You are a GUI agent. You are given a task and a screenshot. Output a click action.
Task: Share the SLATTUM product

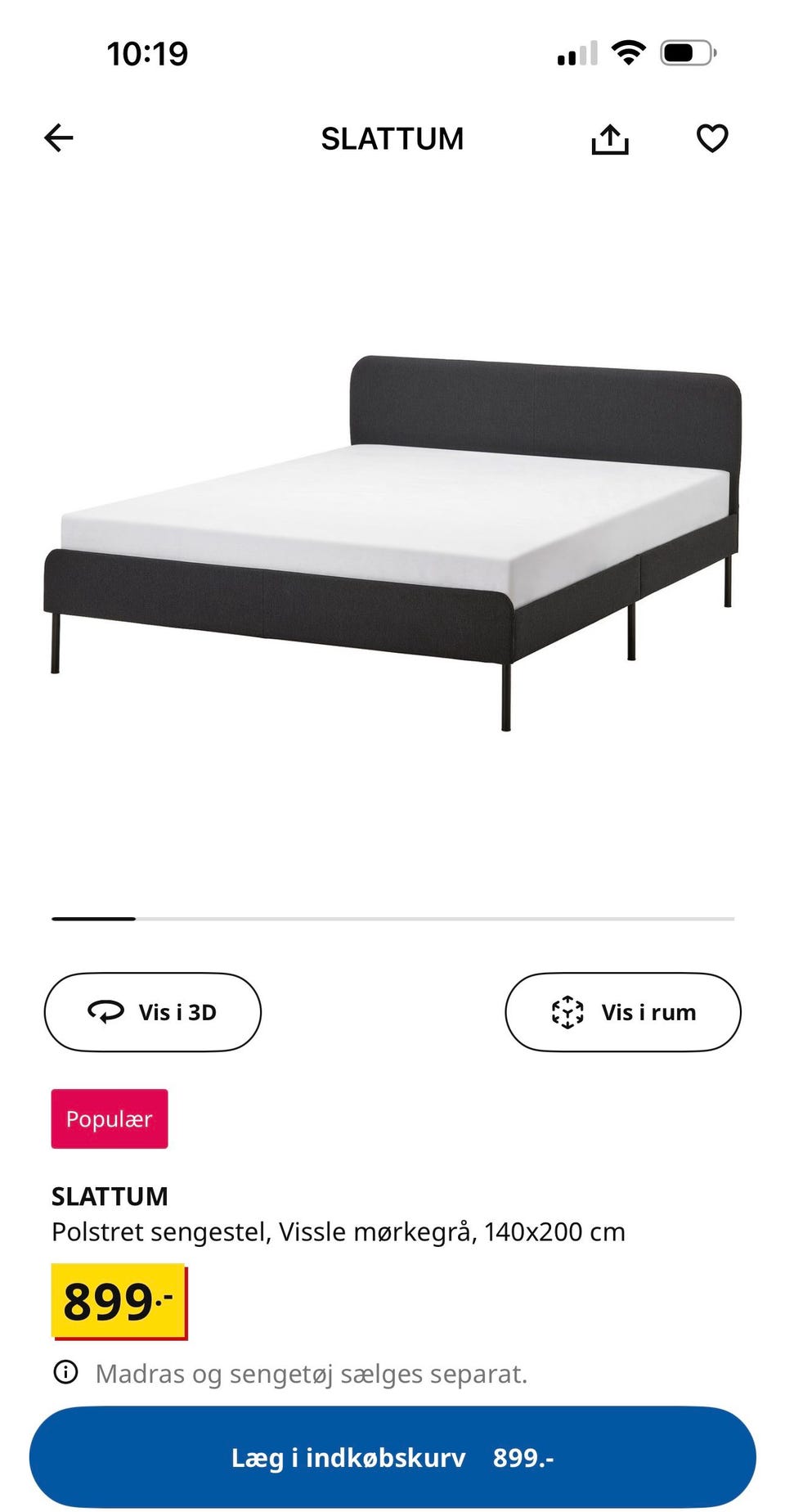[610, 138]
